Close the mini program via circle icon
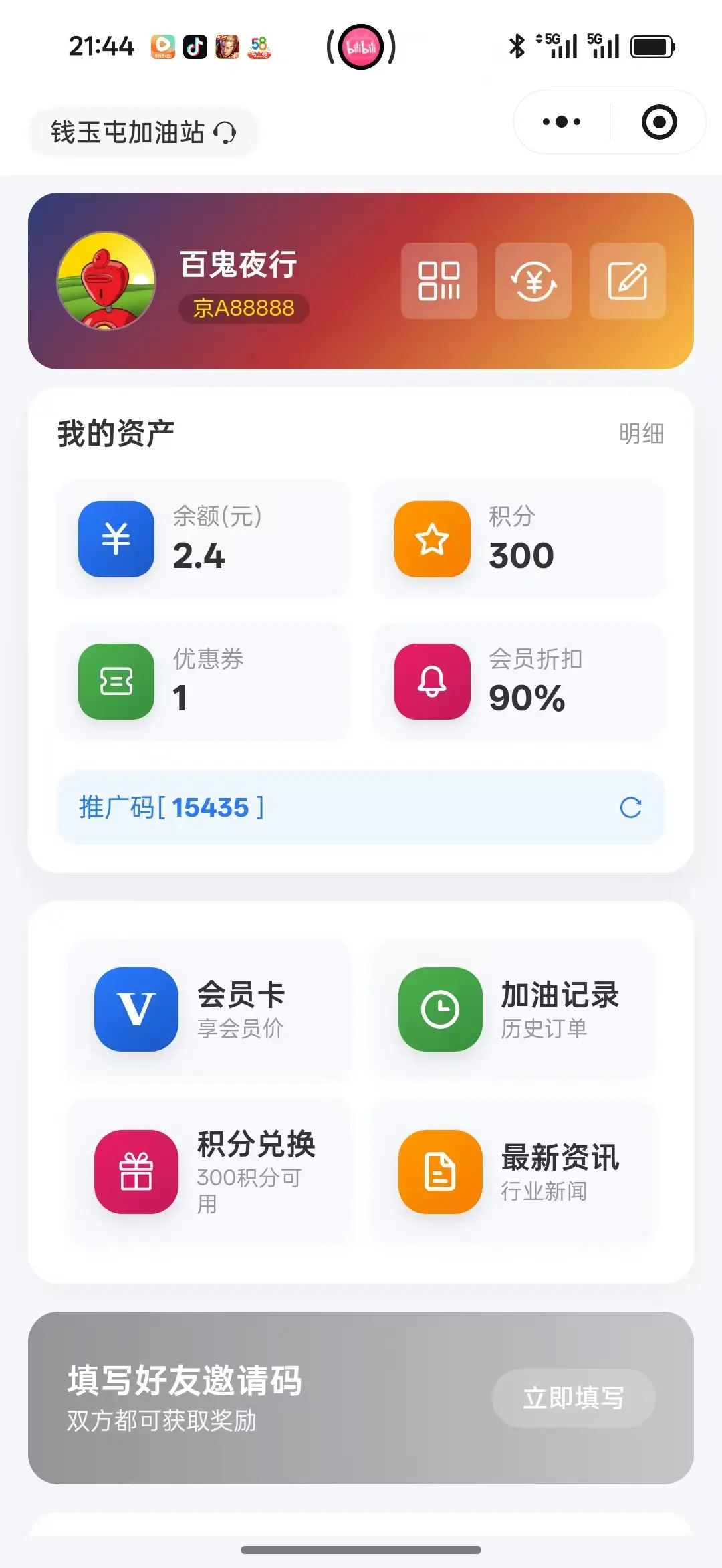 658,122
